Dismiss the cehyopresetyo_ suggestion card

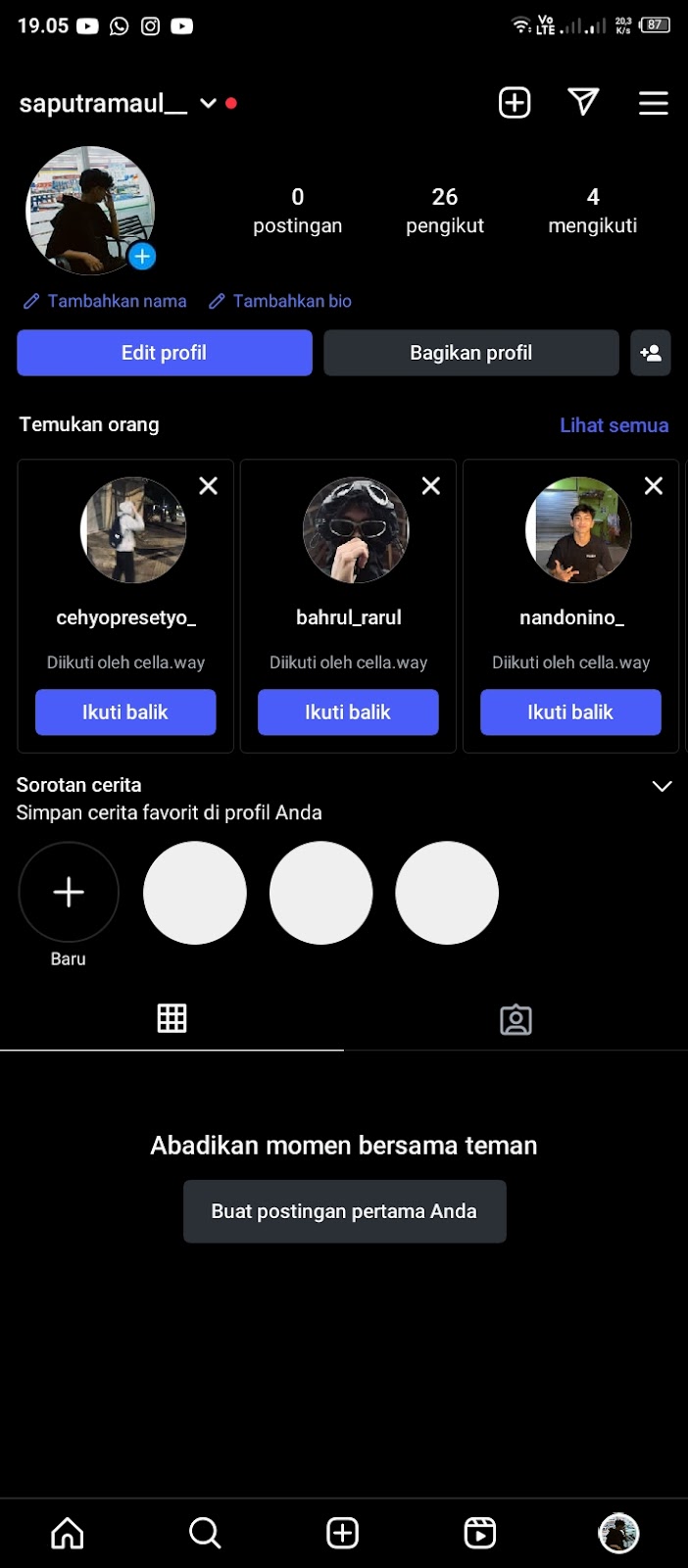point(208,486)
